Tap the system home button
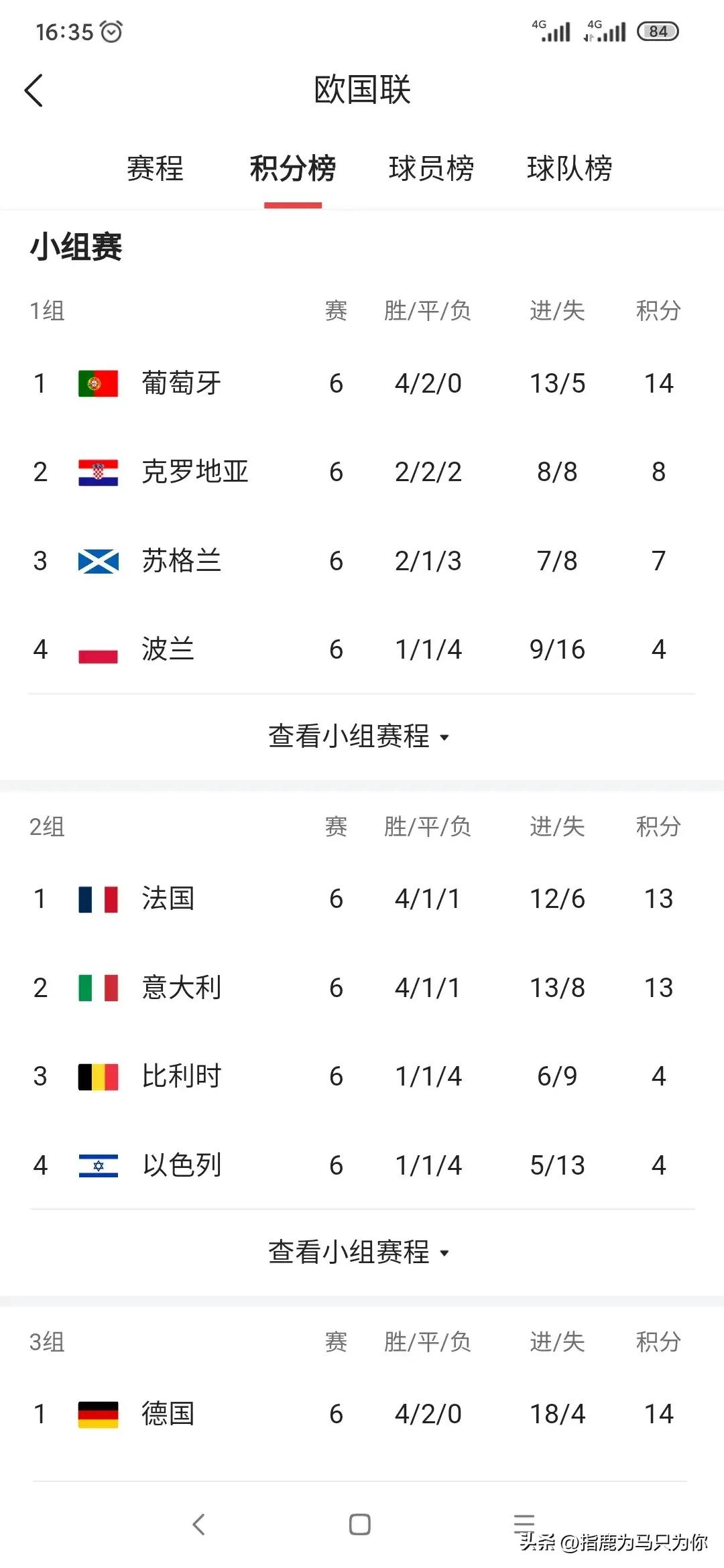This screenshot has height=1568, width=724. pyautogui.click(x=360, y=1524)
